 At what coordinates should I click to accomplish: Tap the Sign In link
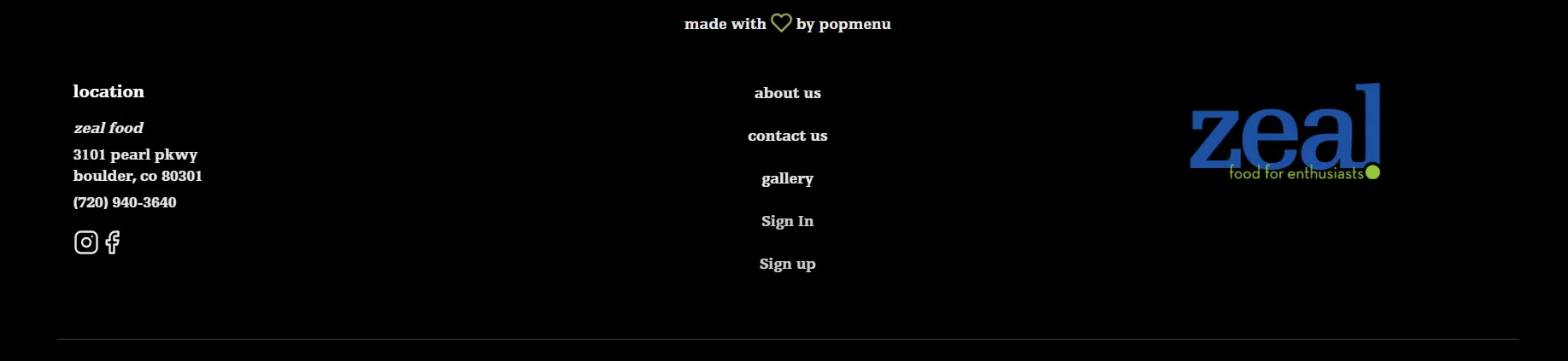[x=787, y=221]
